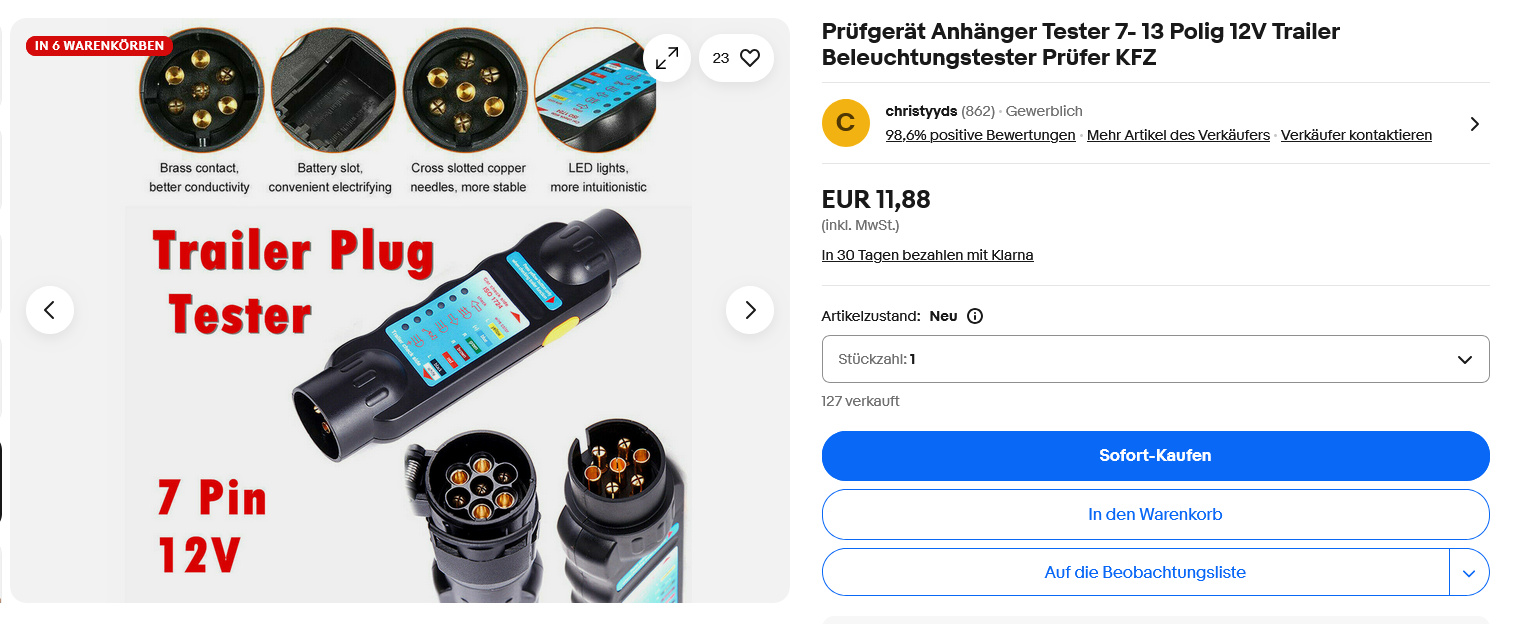Add item via In den Warenkorb
The height and width of the screenshot is (624, 1524).
[1155, 515]
